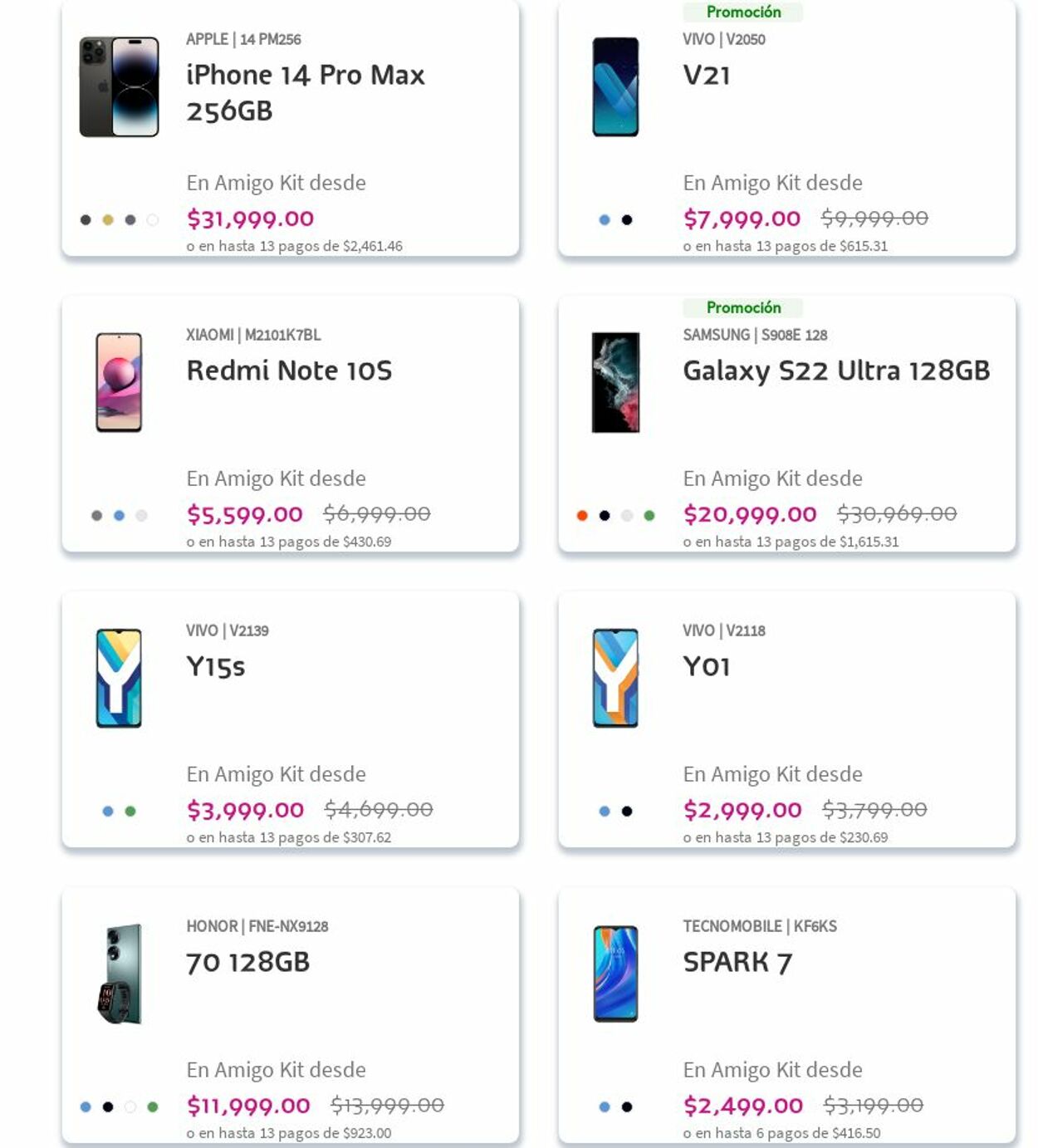Select the white color dot on Redmi Note 10S
1038x1148 pixels.
(140, 515)
